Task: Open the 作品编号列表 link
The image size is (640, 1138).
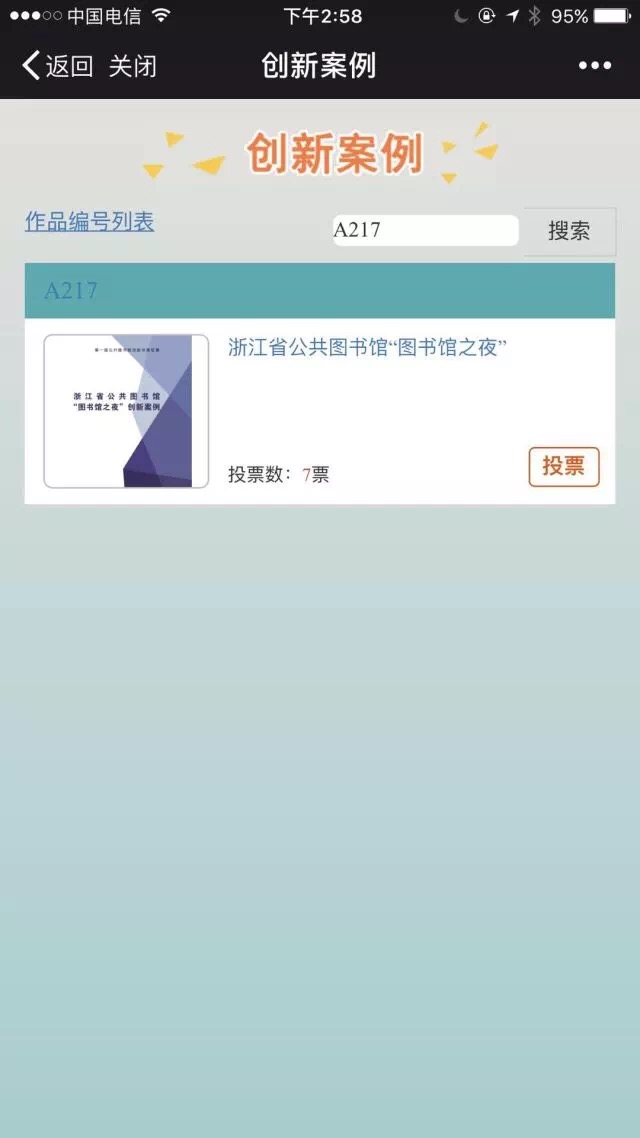Action: coord(89,222)
